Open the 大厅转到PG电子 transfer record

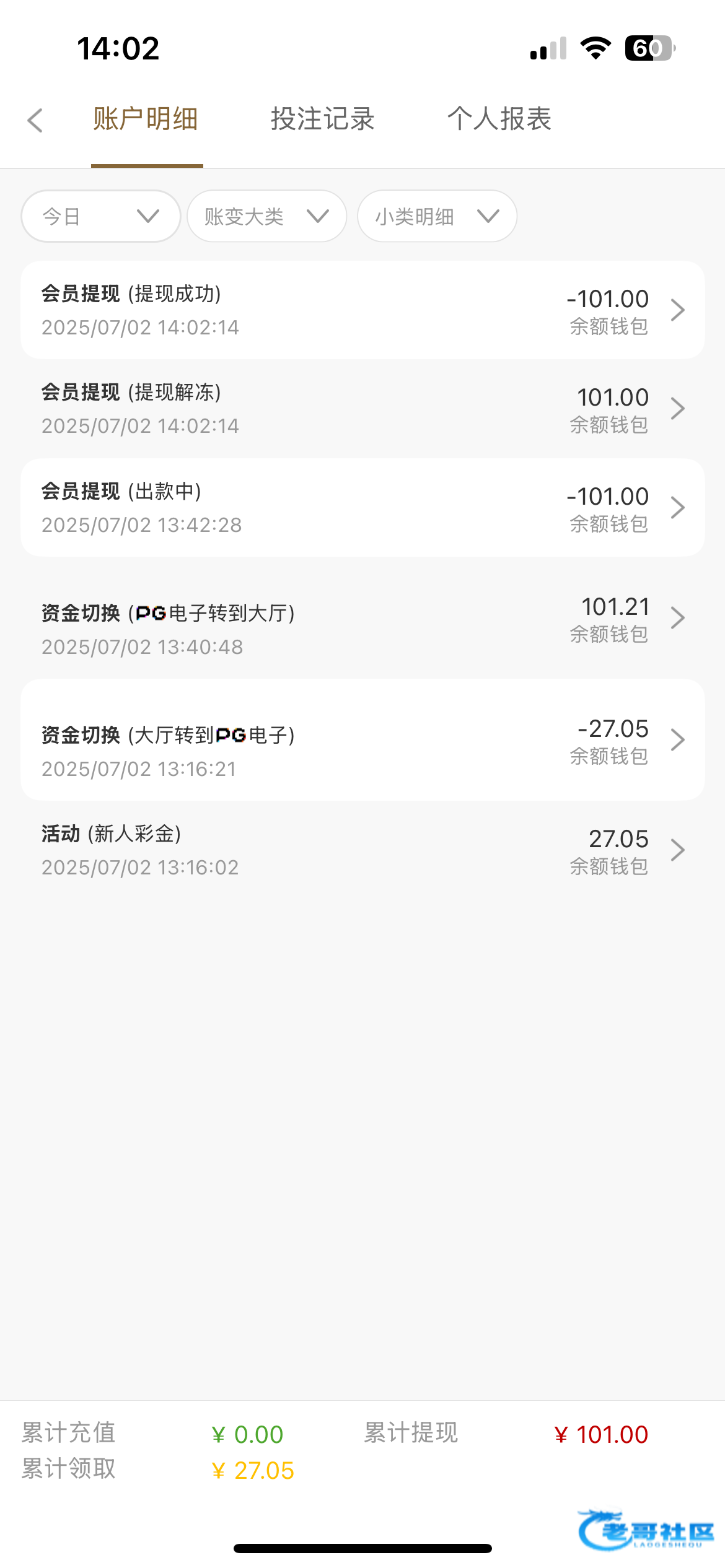[x=362, y=740]
